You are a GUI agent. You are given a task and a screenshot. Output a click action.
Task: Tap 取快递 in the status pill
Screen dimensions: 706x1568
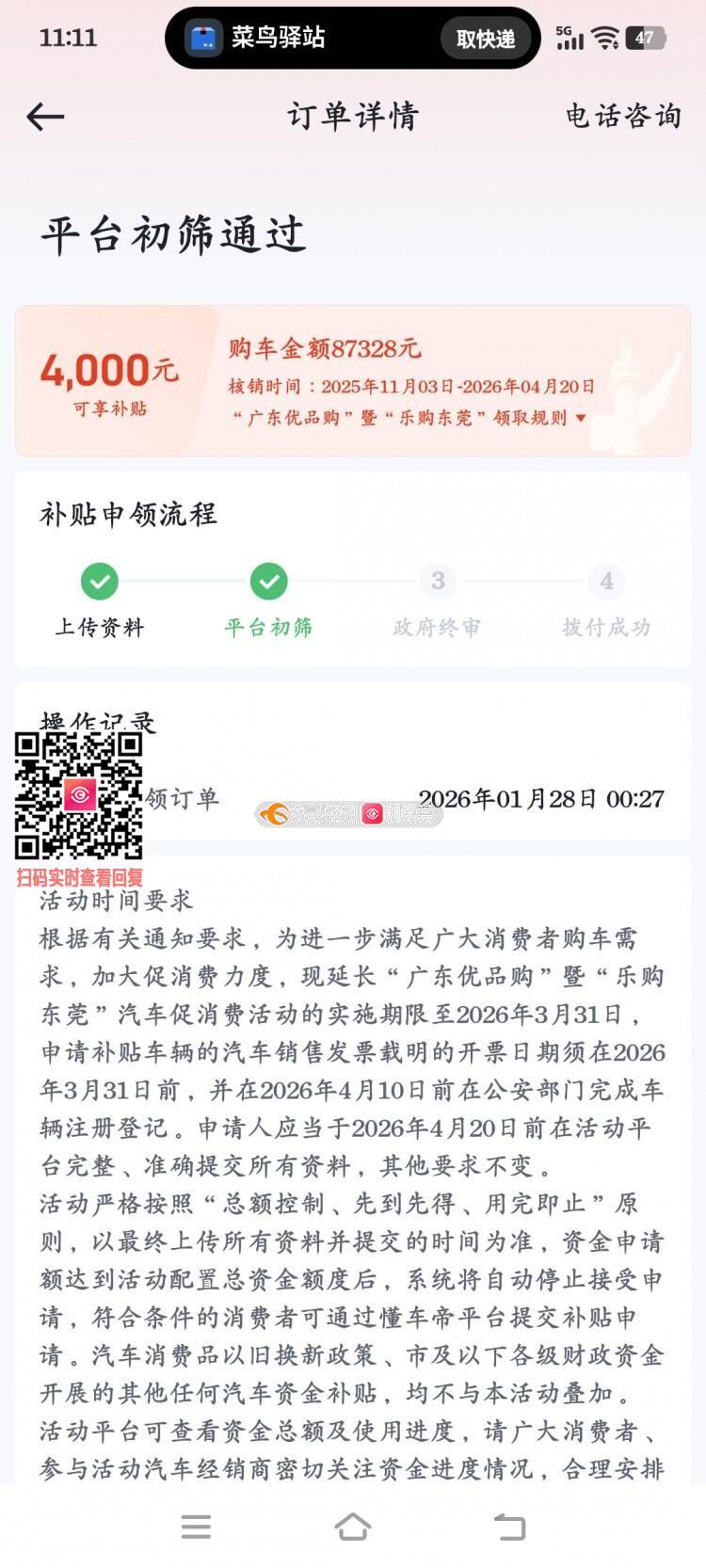click(x=486, y=39)
